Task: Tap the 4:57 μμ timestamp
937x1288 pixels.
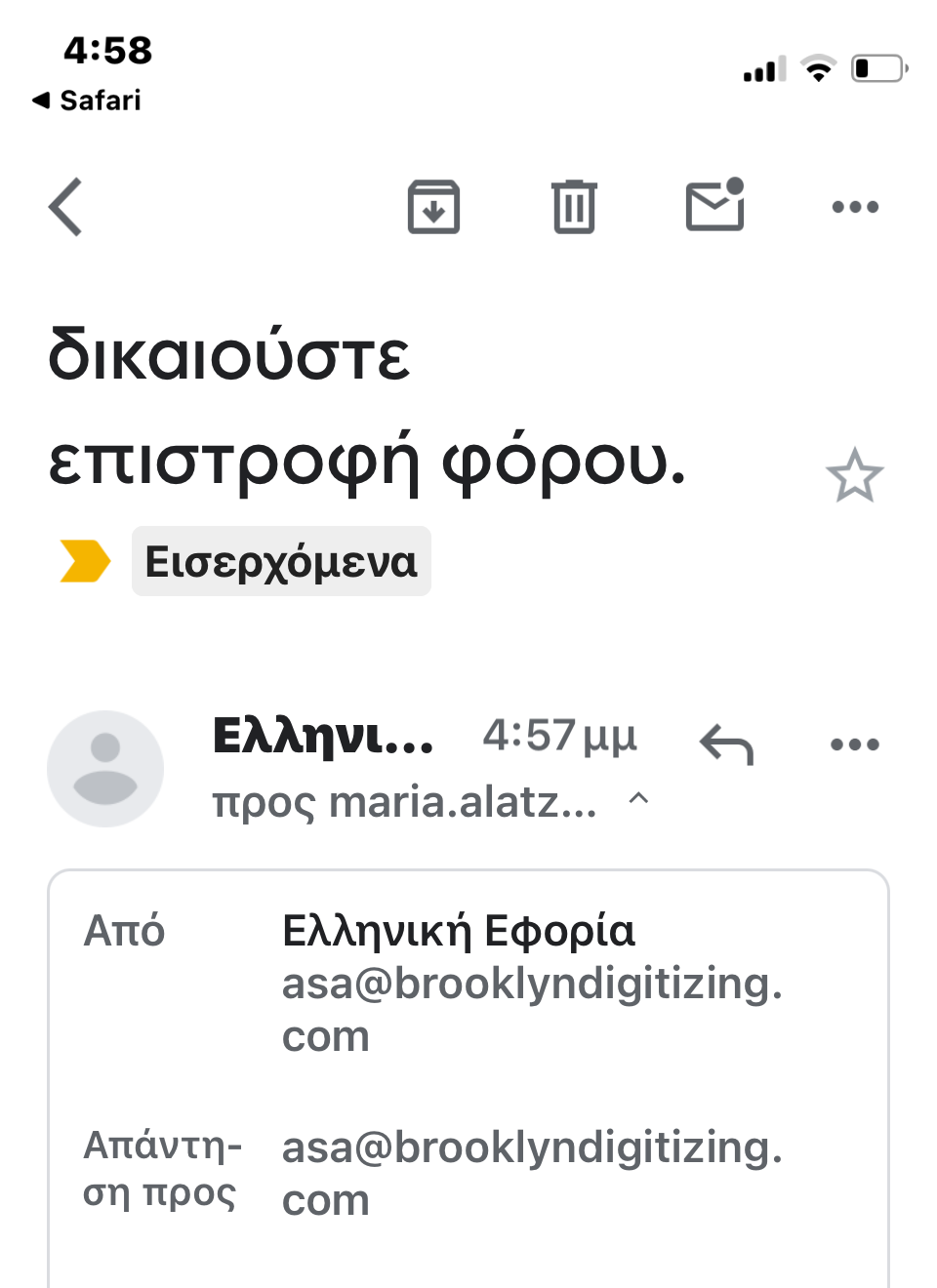Action: (559, 739)
